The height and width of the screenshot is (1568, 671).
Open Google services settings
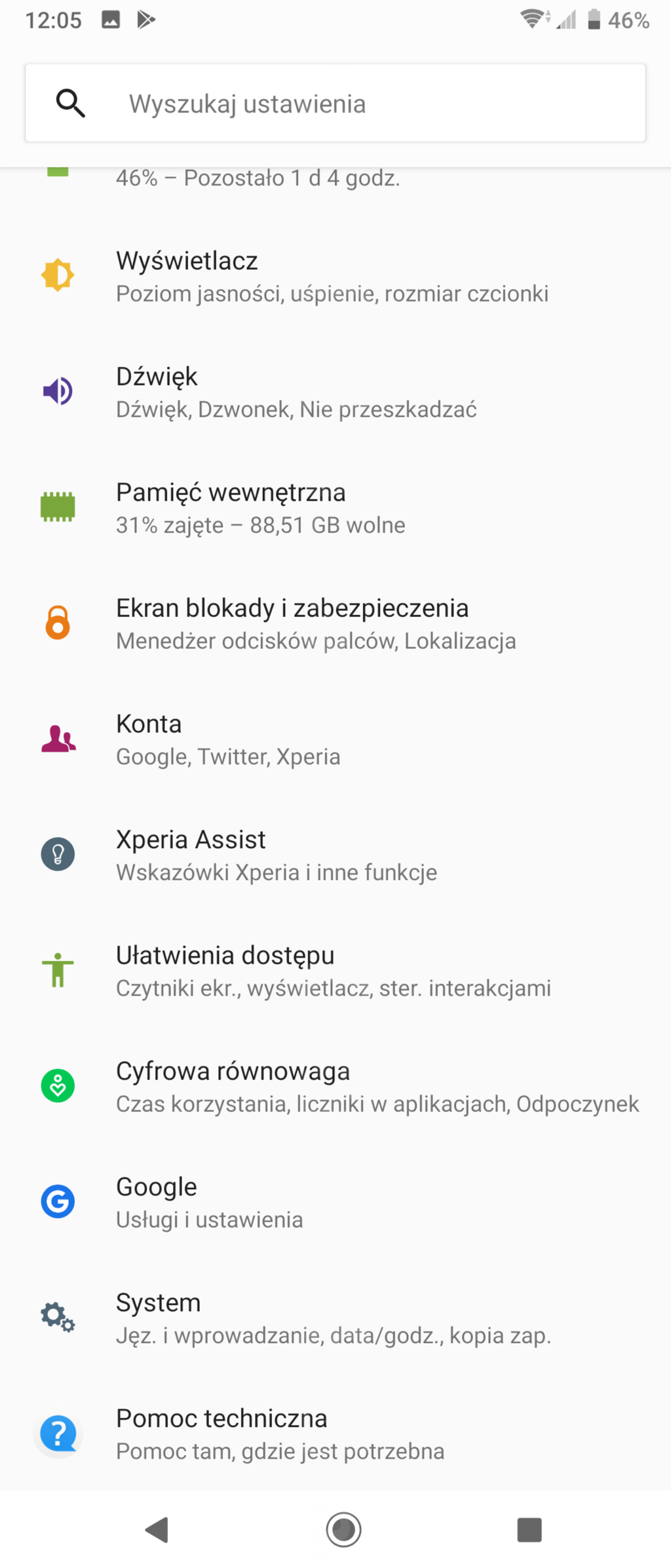click(x=209, y=1202)
